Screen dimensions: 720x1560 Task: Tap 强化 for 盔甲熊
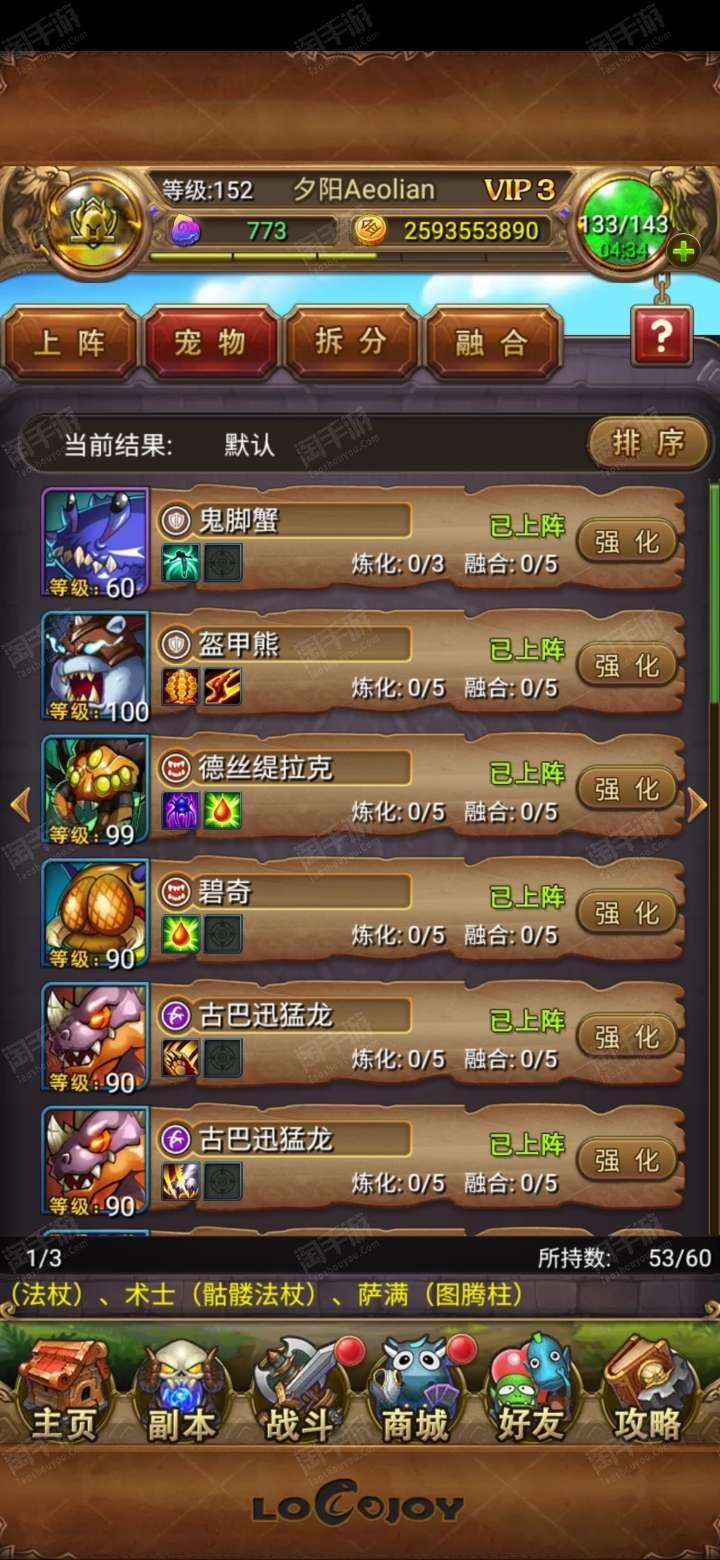(x=627, y=666)
